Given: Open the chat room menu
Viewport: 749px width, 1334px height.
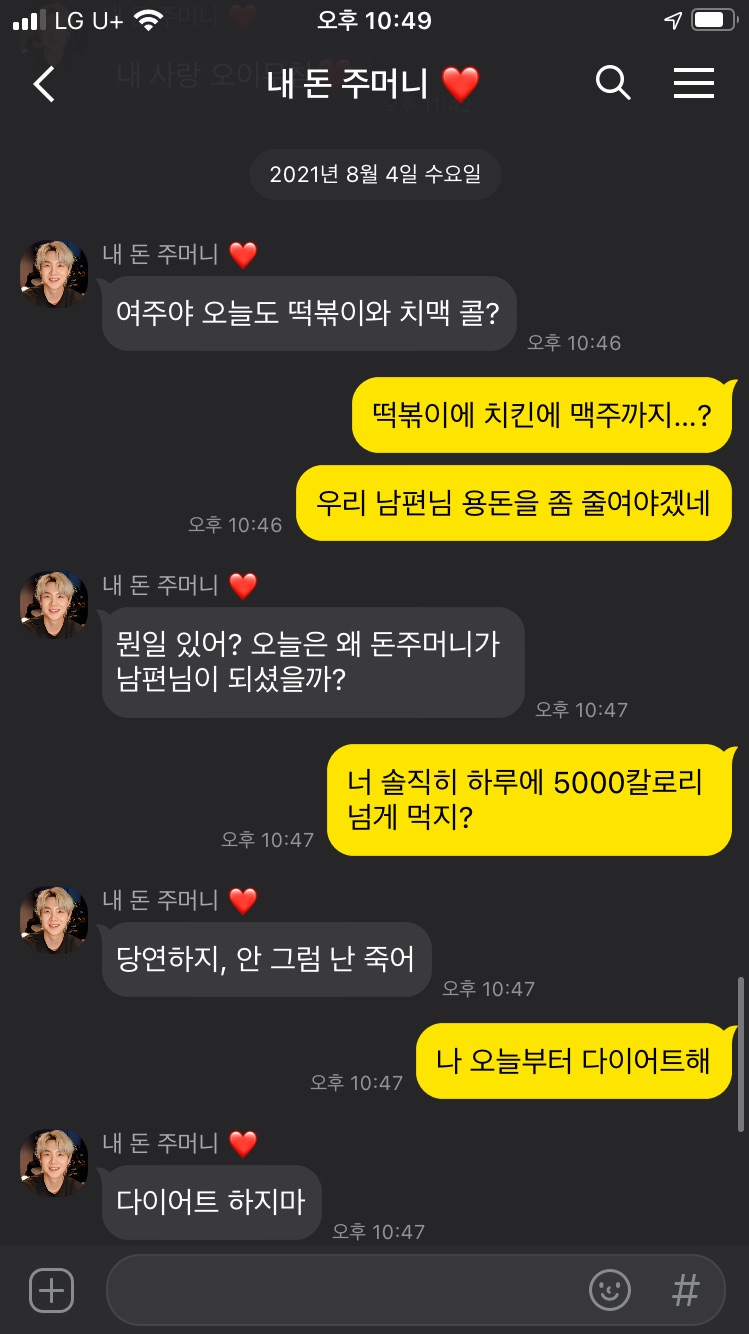Looking at the screenshot, I should click(693, 83).
